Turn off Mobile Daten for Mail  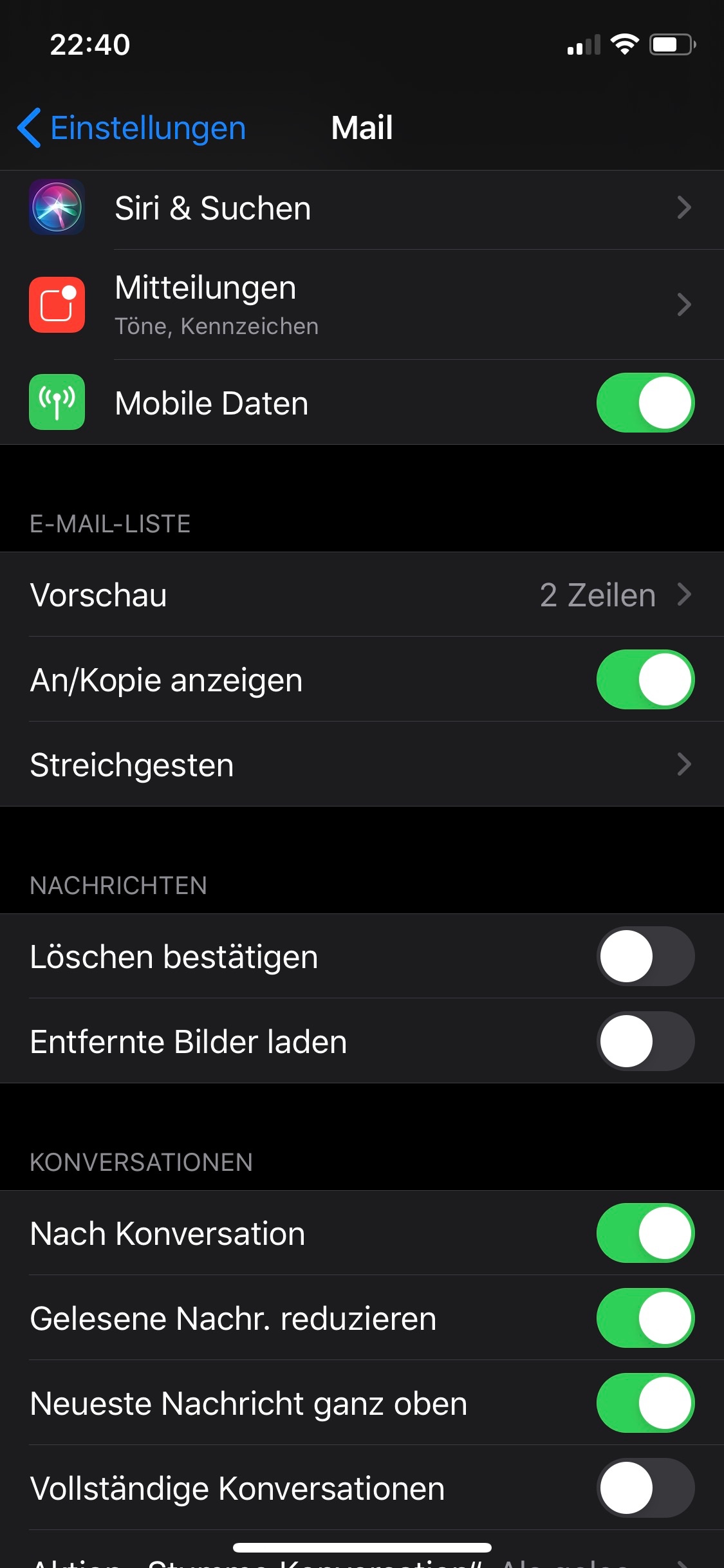(645, 403)
